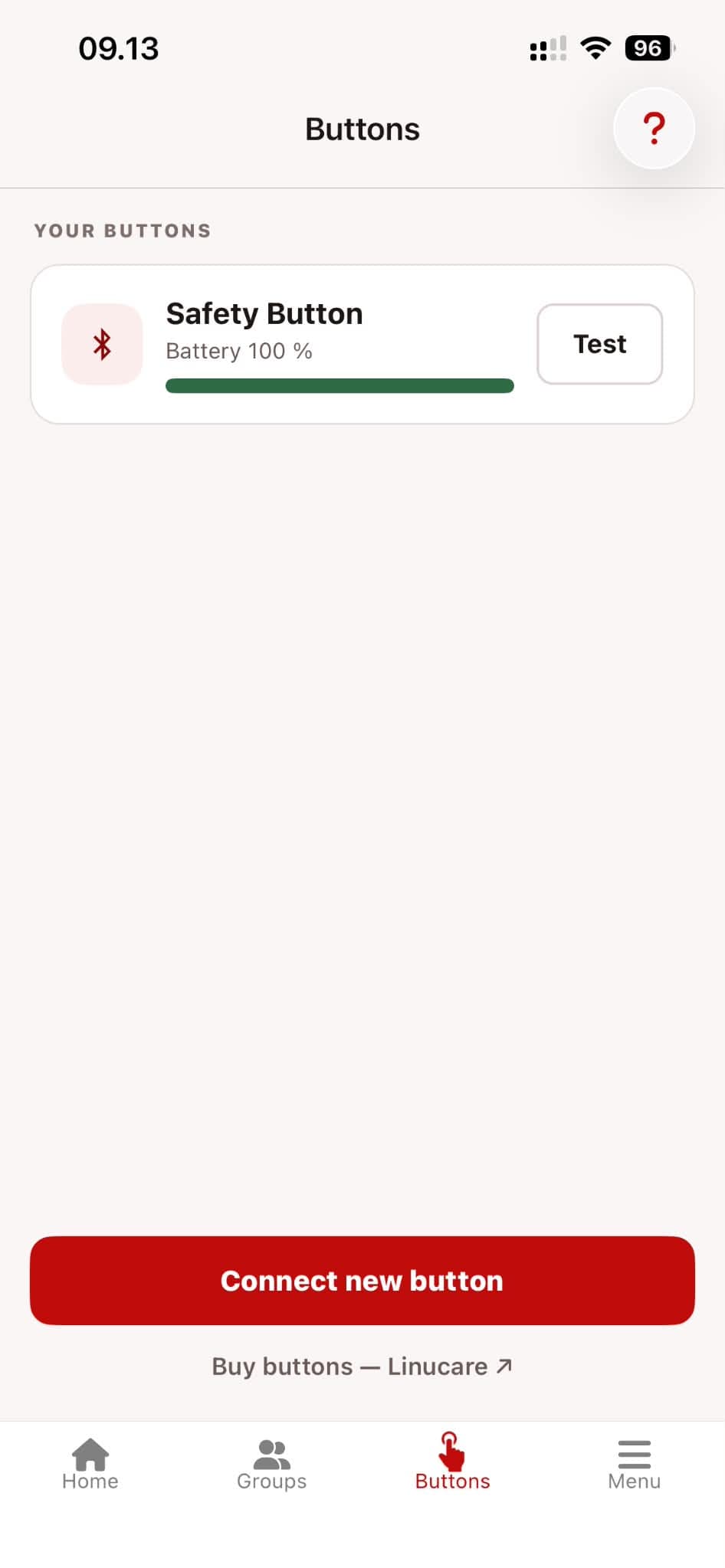Tap Test on Safety Button
The image size is (725, 1568).
tap(600, 344)
